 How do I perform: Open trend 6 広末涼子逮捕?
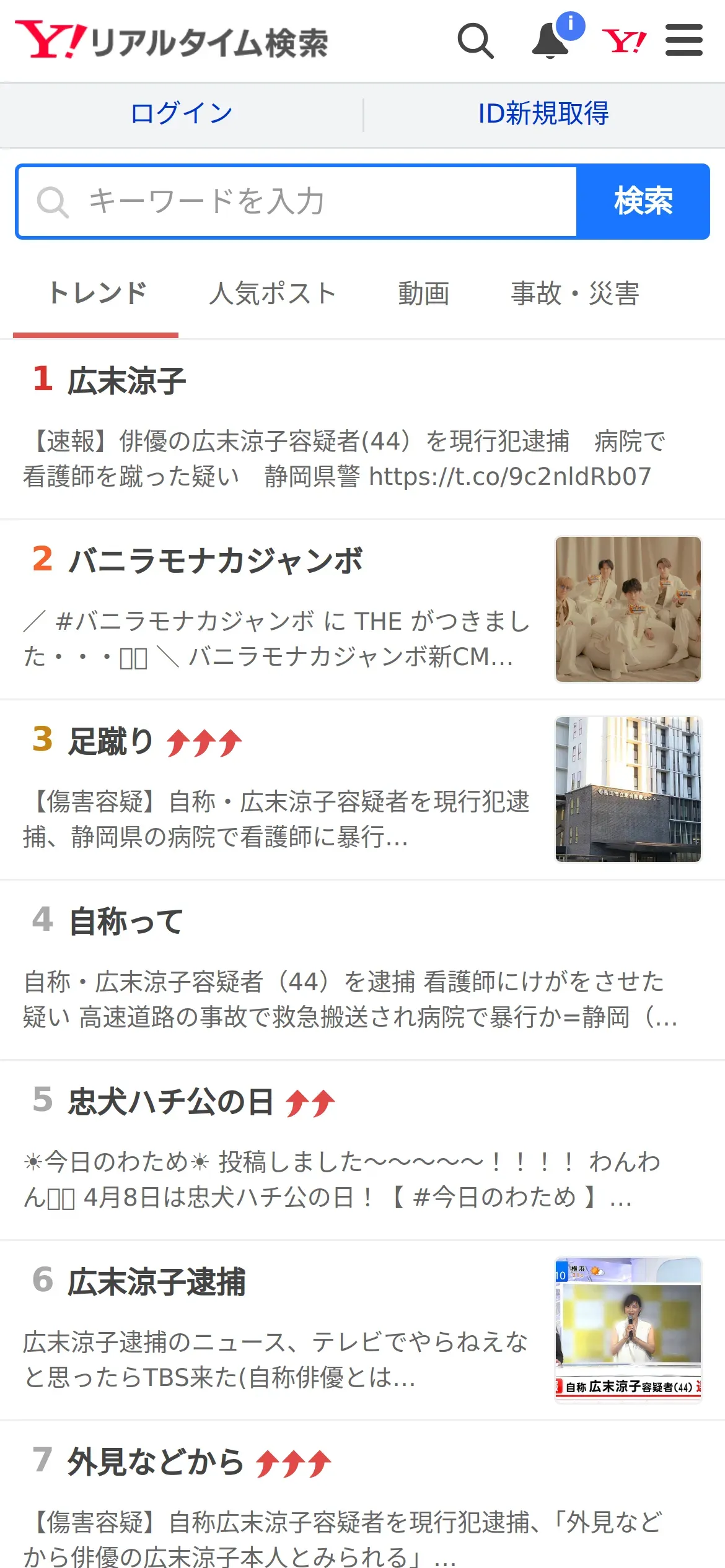pyautogui.click(x=156, y=1282)
